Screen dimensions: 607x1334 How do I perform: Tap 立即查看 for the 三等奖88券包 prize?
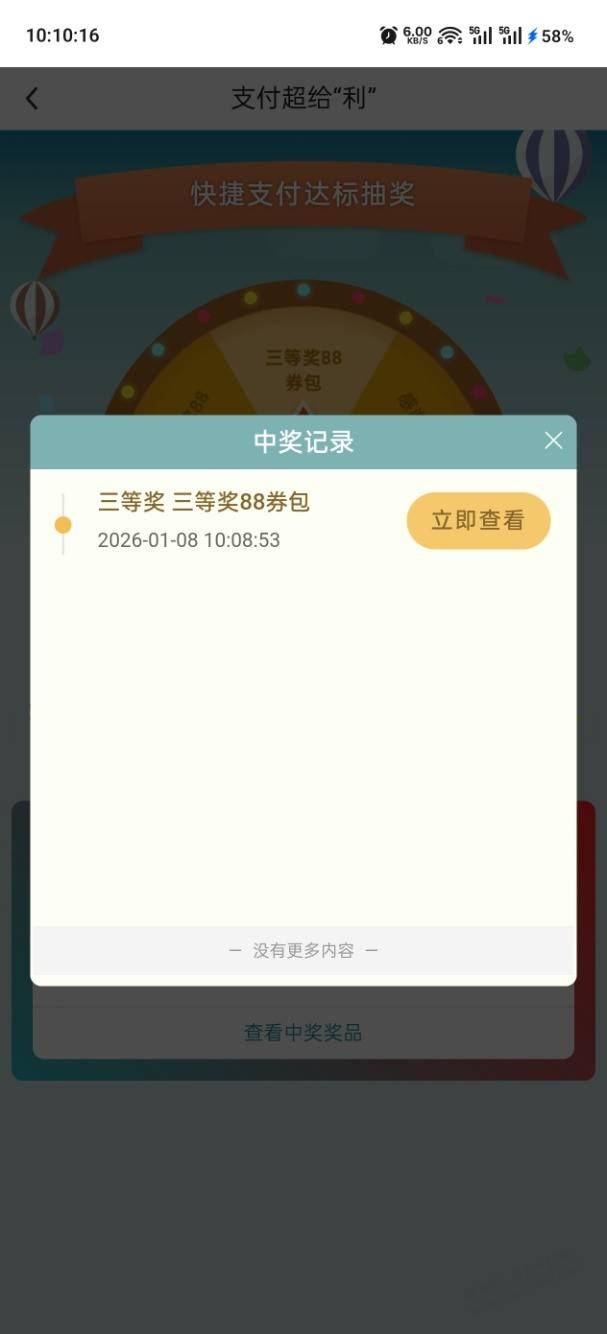478,521
